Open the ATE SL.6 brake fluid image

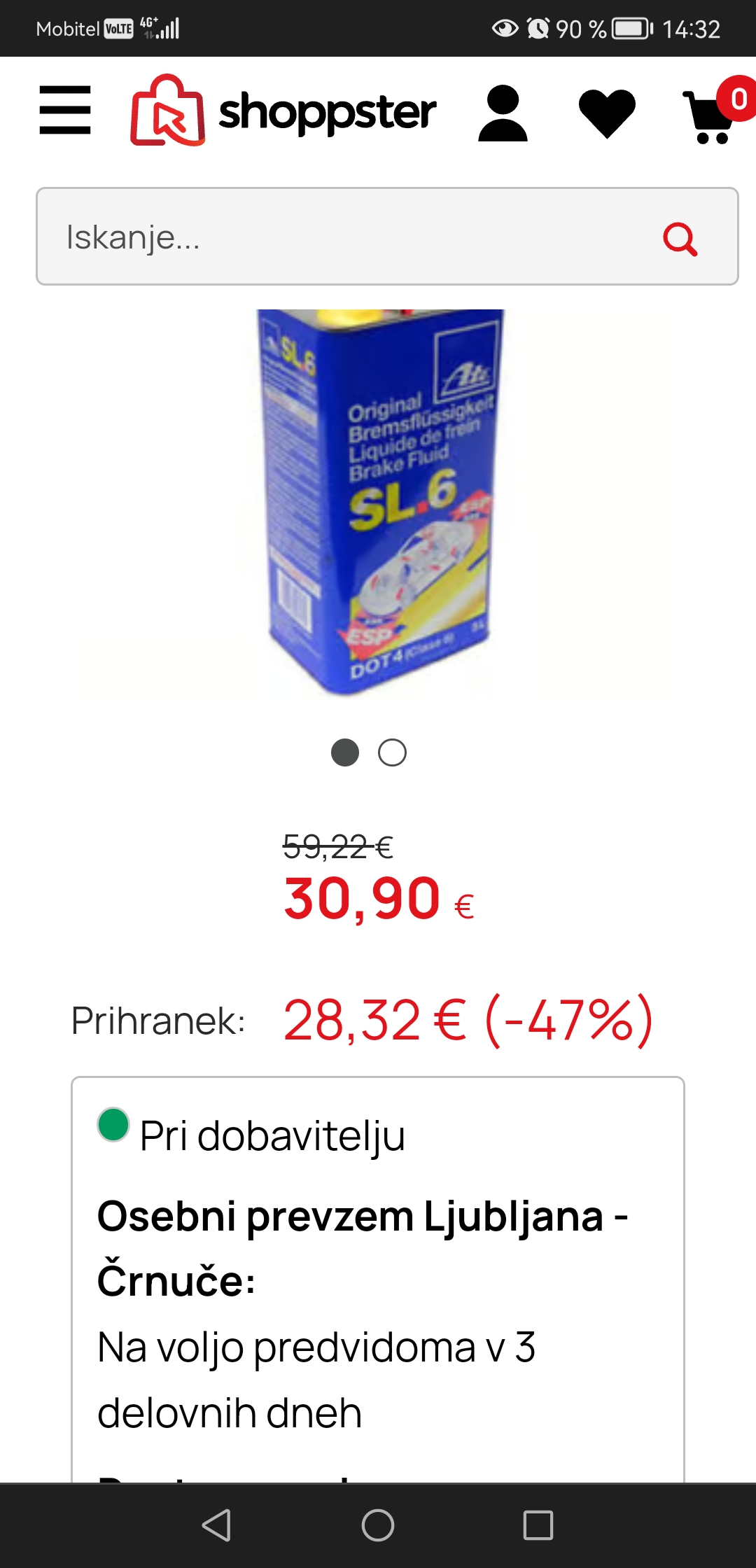[379, 503]
